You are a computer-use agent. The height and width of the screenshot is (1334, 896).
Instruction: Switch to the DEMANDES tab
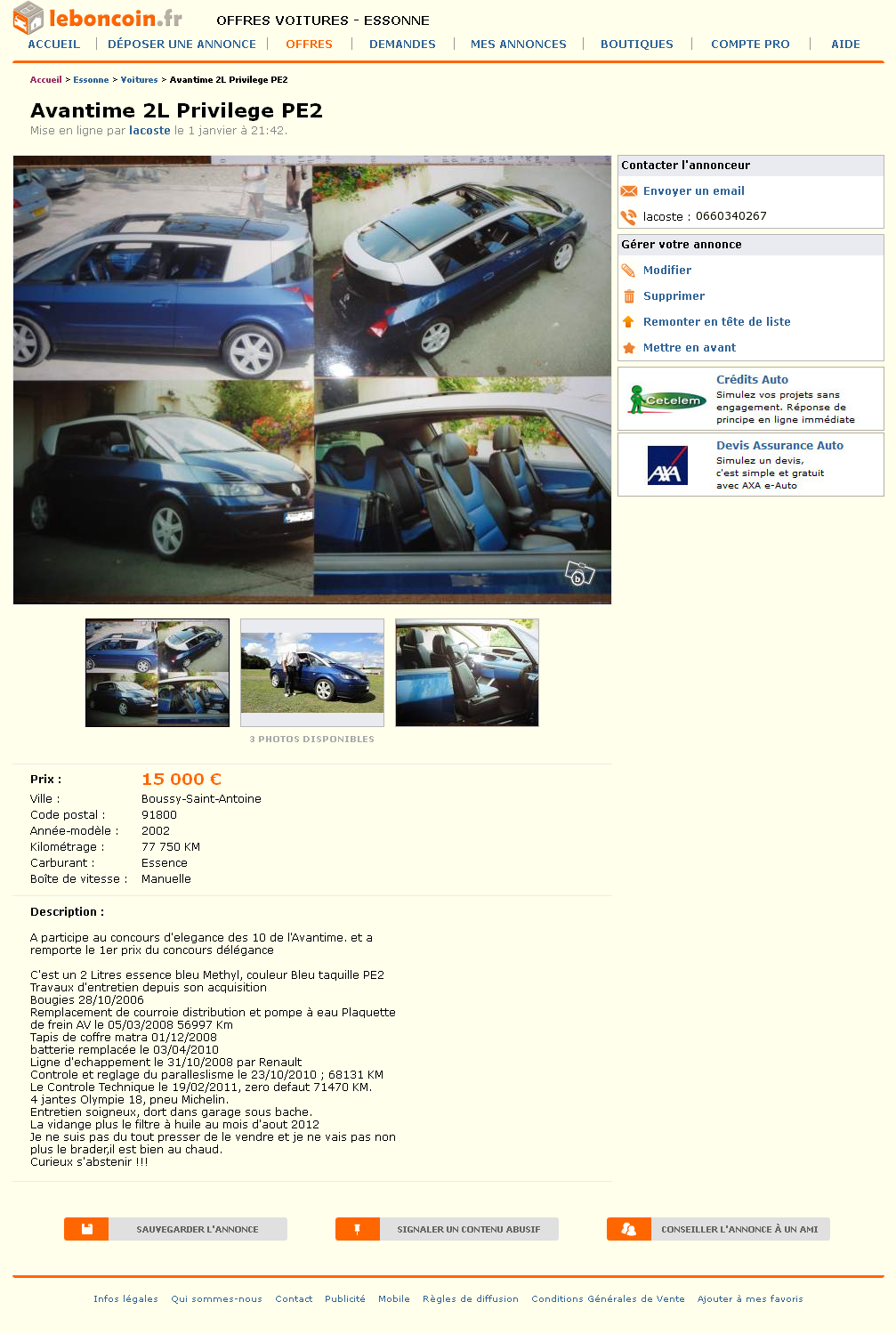tap(402, 44)
